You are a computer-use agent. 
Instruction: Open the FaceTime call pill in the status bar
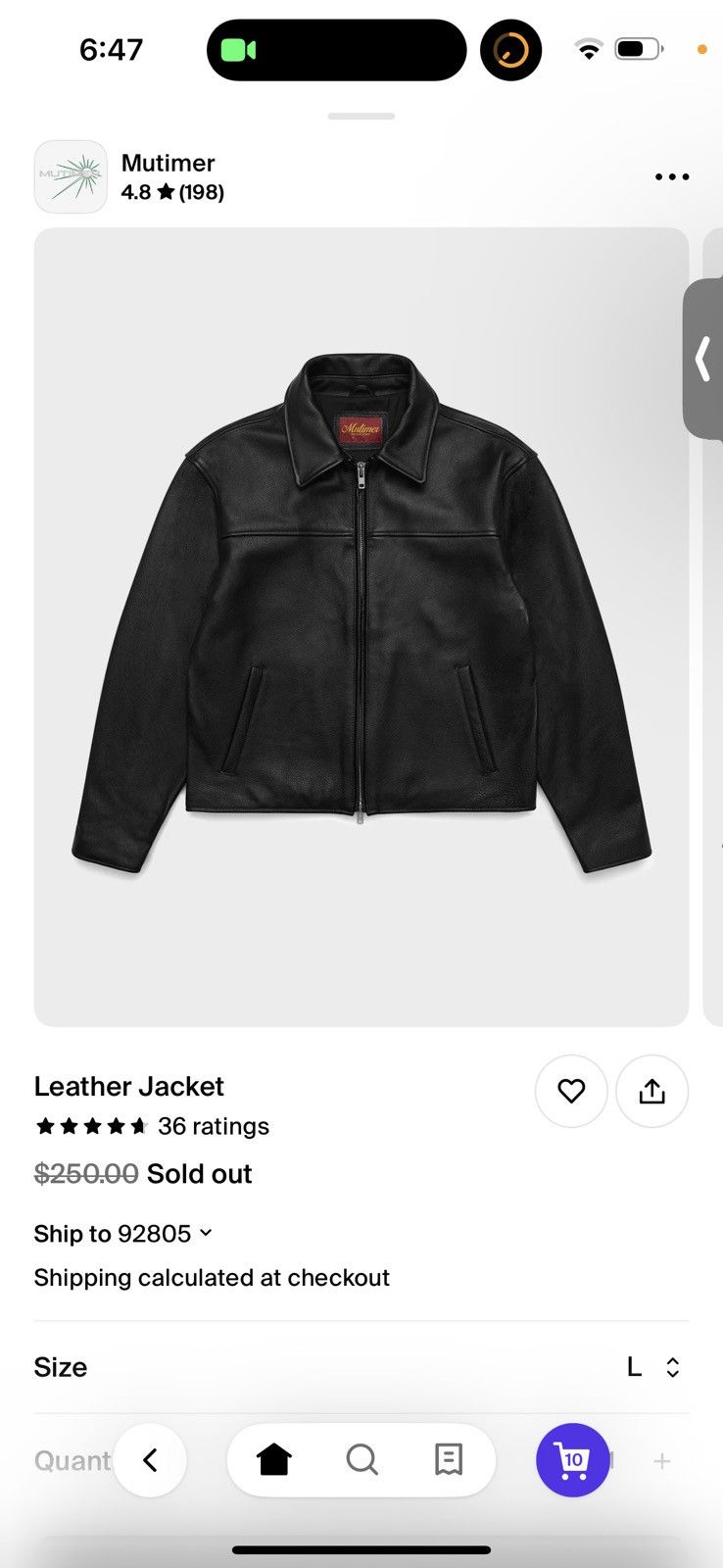click(336, 49)
